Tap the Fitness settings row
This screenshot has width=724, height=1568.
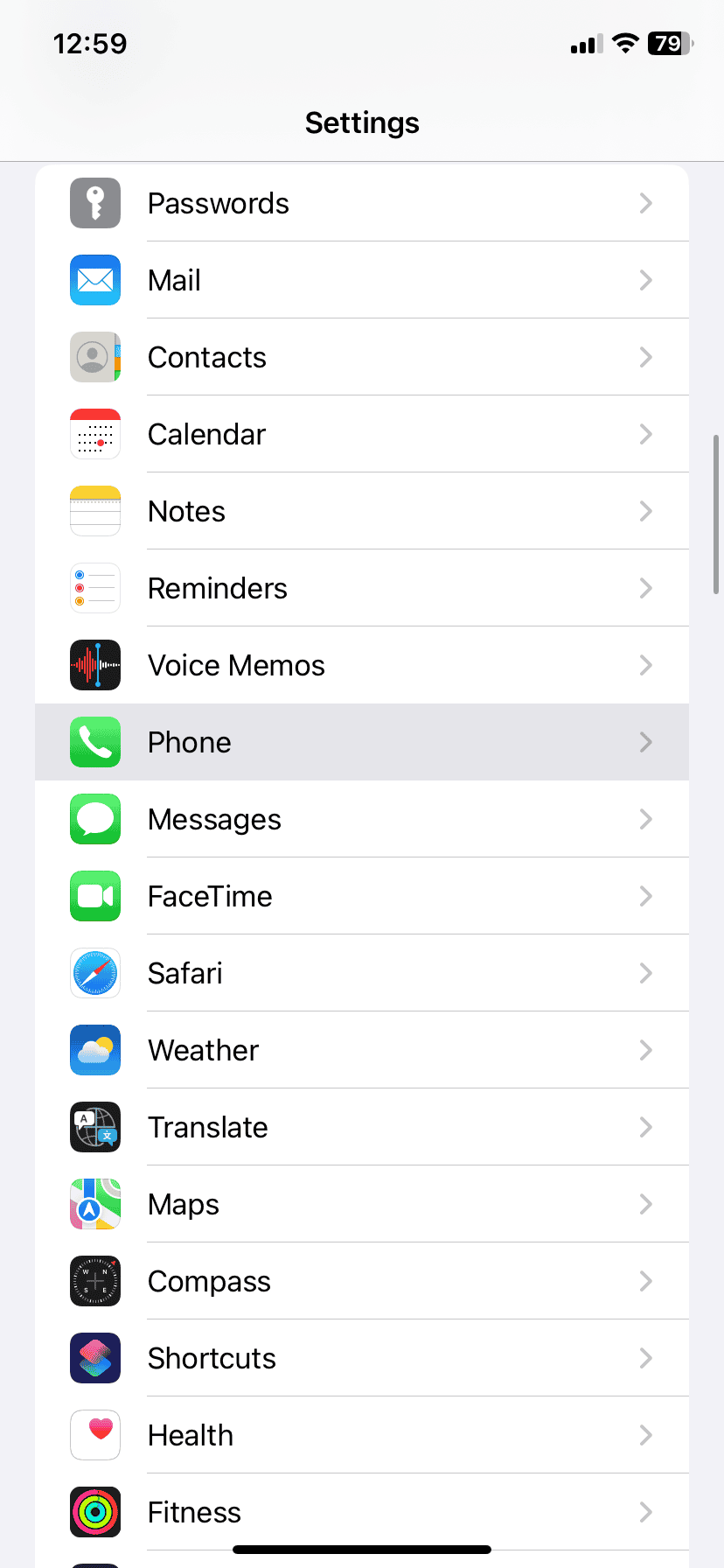[361, 1512]
